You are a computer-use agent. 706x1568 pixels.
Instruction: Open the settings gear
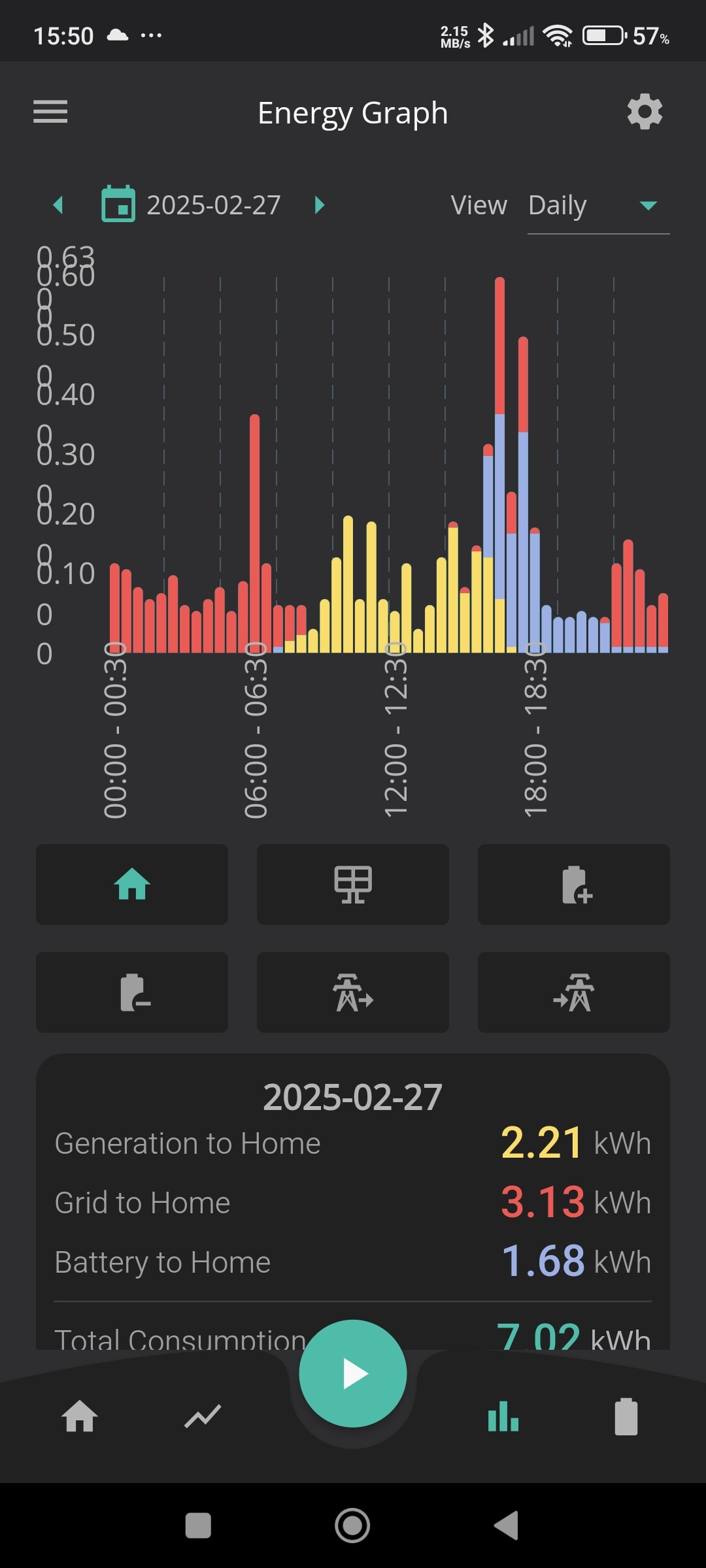pos(645,112)
